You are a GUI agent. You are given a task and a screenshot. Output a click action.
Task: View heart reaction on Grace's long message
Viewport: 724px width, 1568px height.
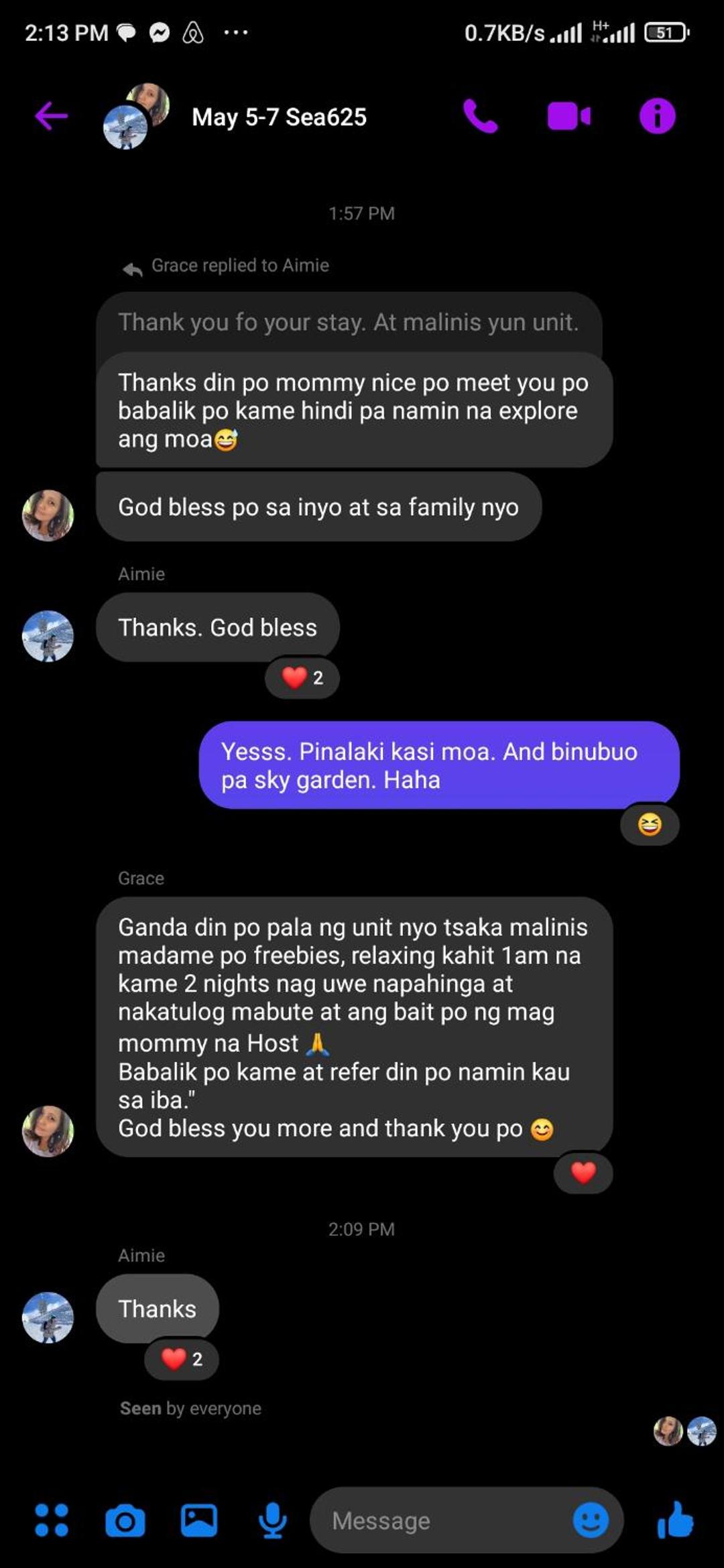[x=583, y=1172]
